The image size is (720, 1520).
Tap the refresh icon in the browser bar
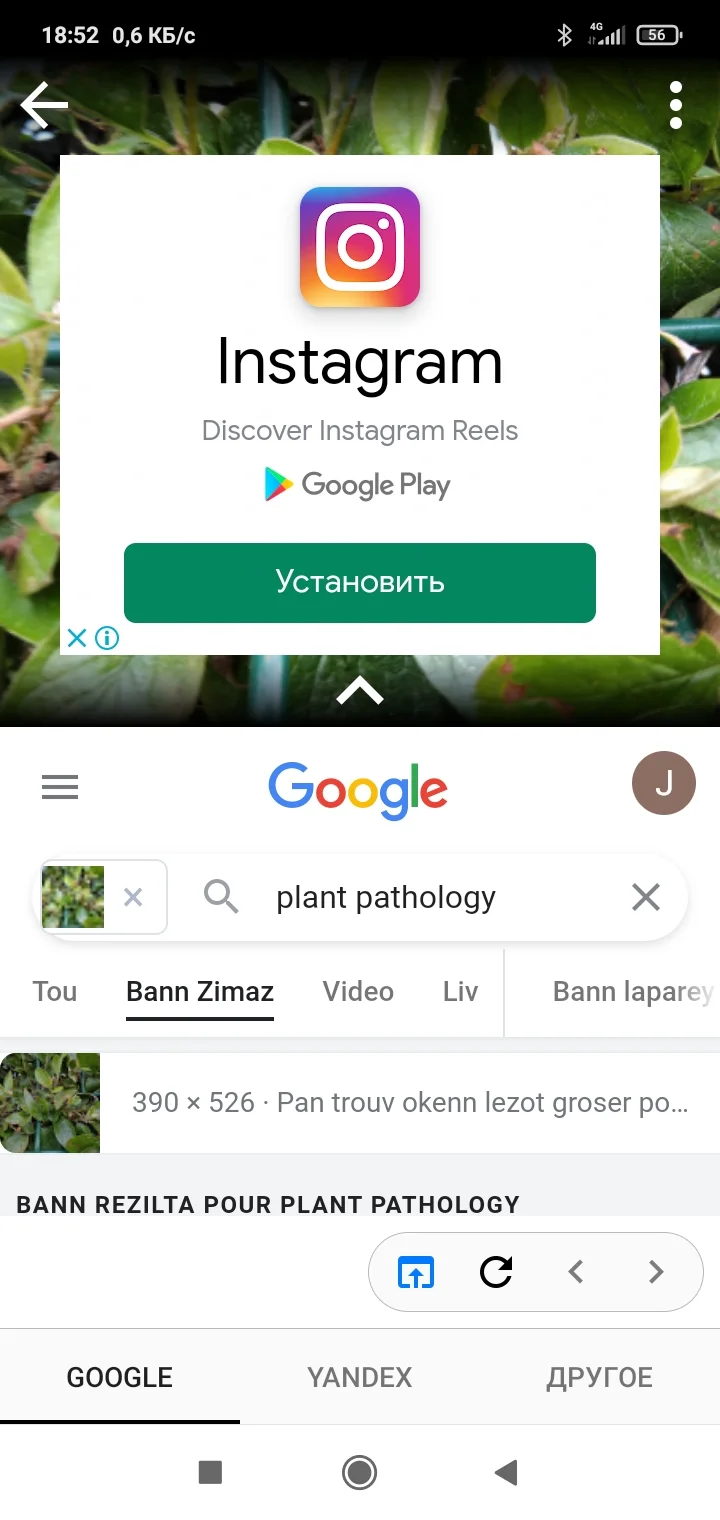495,1271
